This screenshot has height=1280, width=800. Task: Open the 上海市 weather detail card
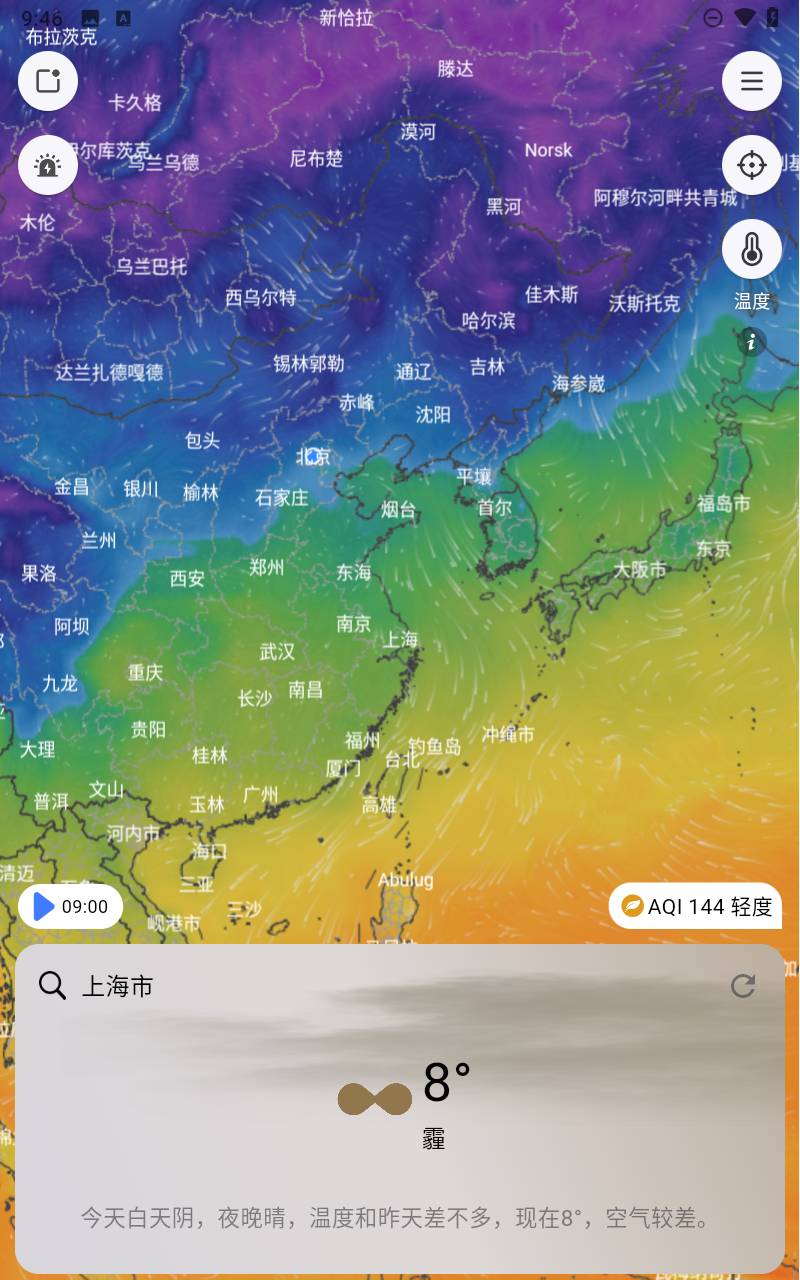click(x=400, y=1109)
